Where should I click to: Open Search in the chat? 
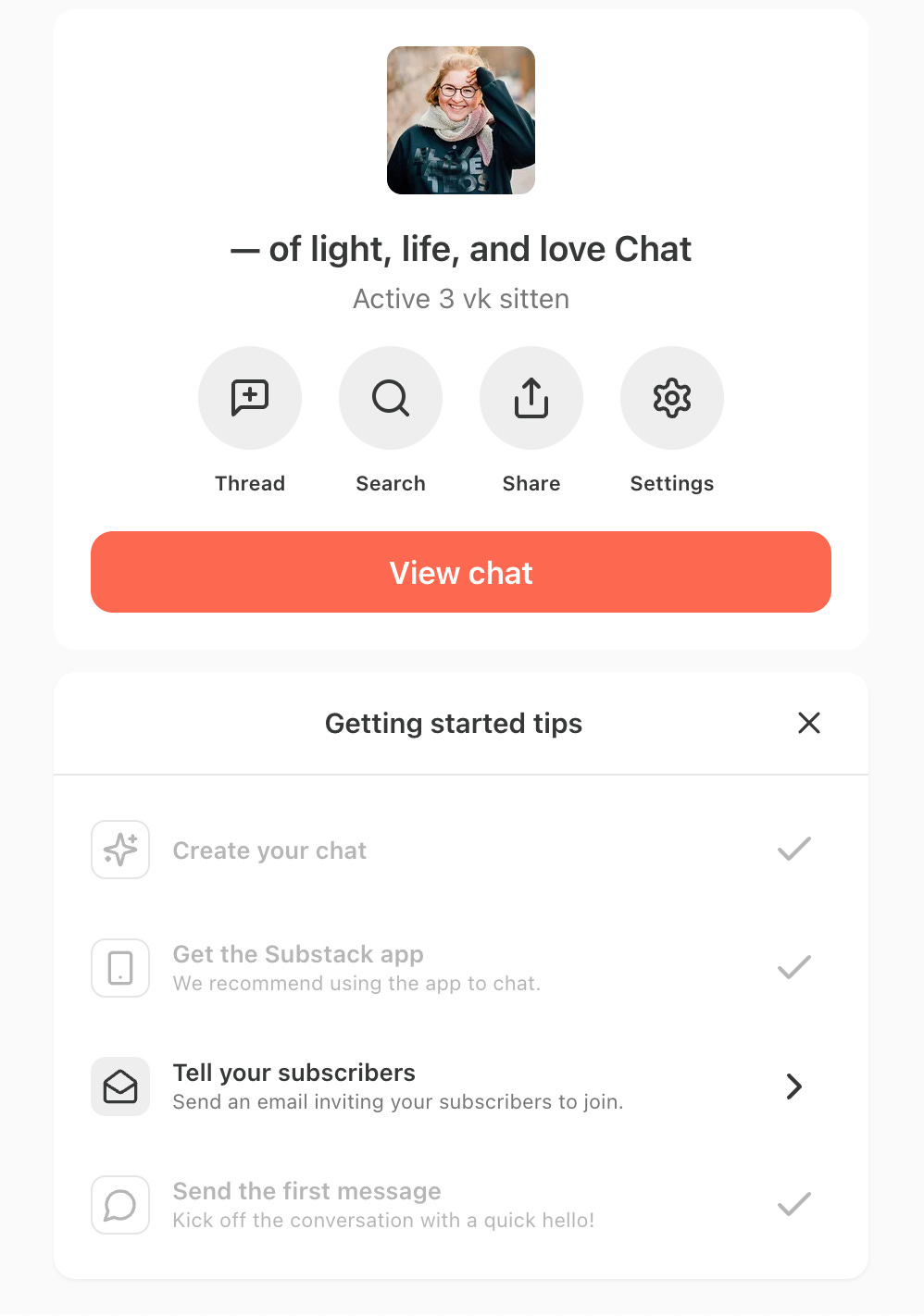(x=391, y=398)
